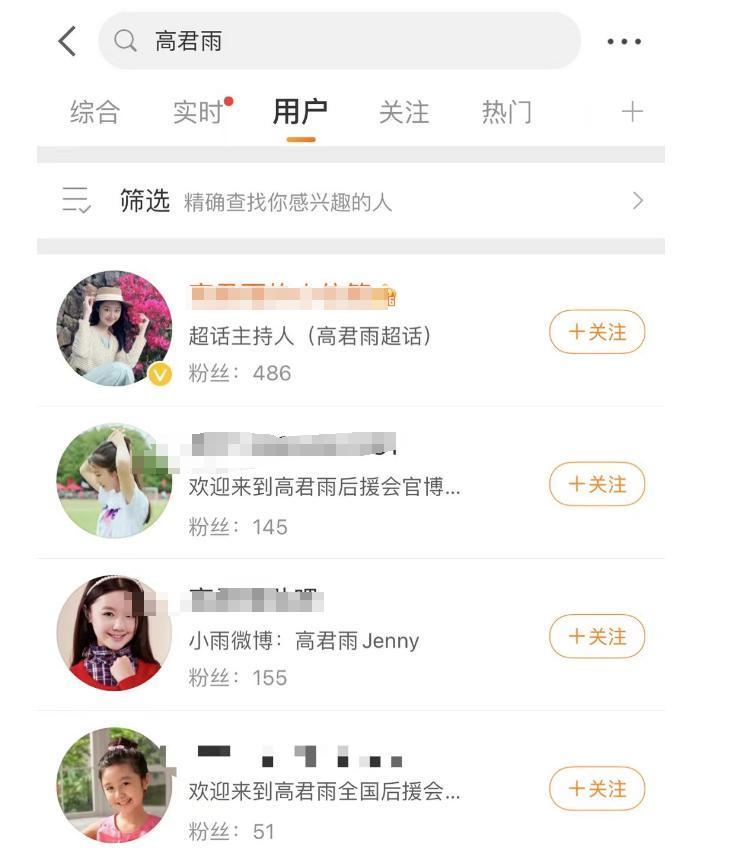Open the 欢迎来到高君雨后援会官博 user result
Image resolution: width=751 pixels, height=857 pixels.
[324, 488]
